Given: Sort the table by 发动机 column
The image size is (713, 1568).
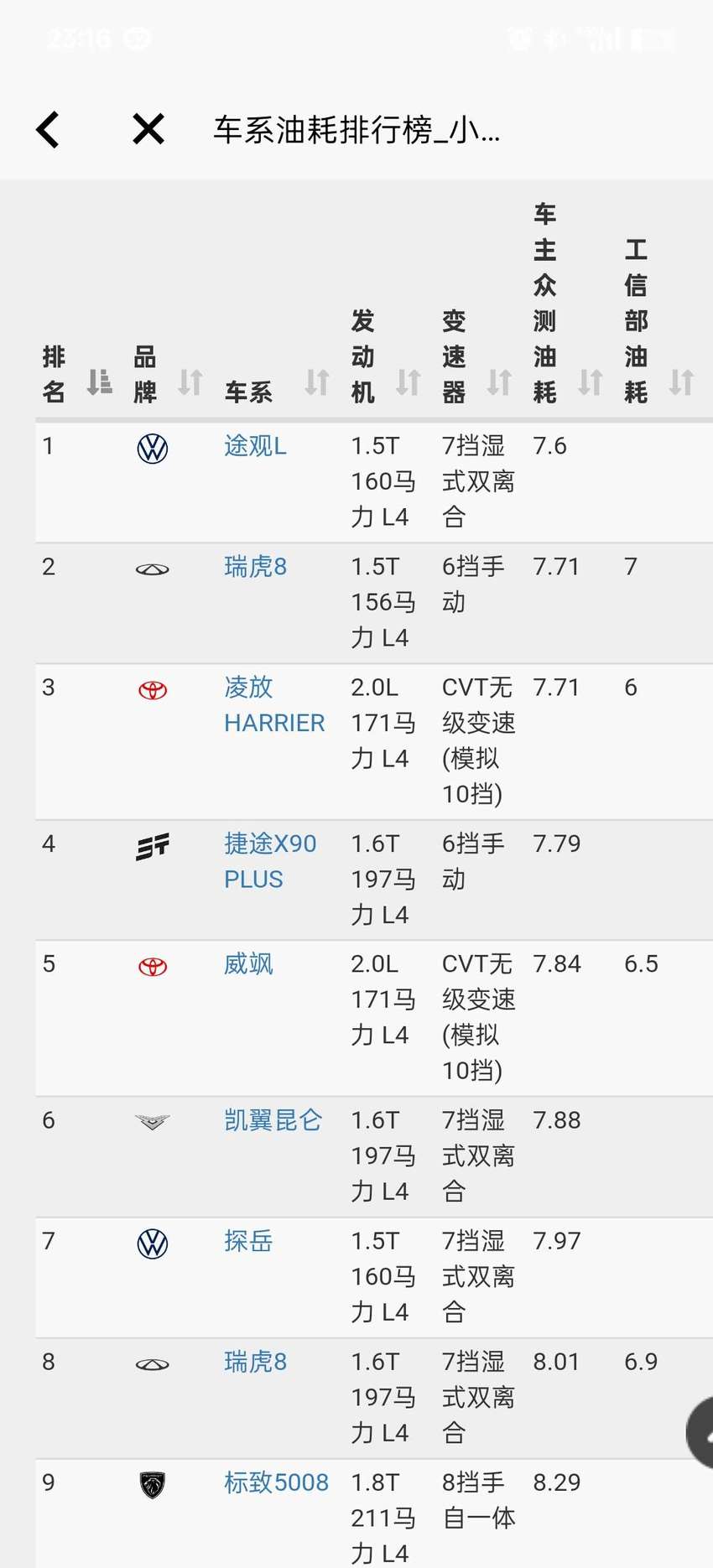Looking at the screenshot, I should click(409, 382).
